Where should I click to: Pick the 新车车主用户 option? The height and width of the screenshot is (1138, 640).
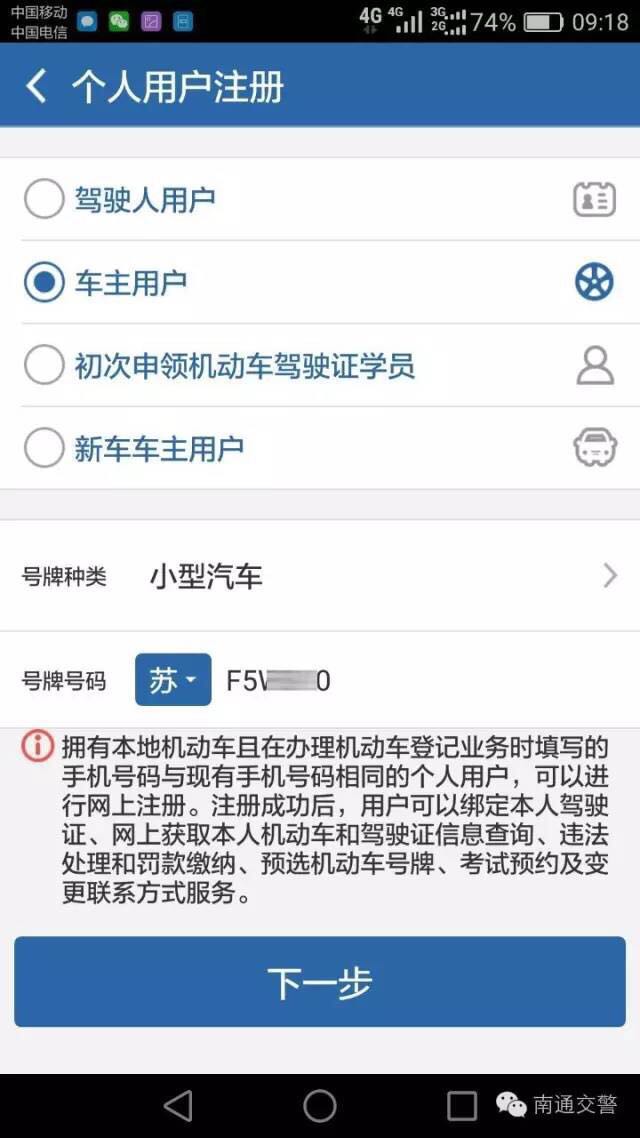pos(44,449)
